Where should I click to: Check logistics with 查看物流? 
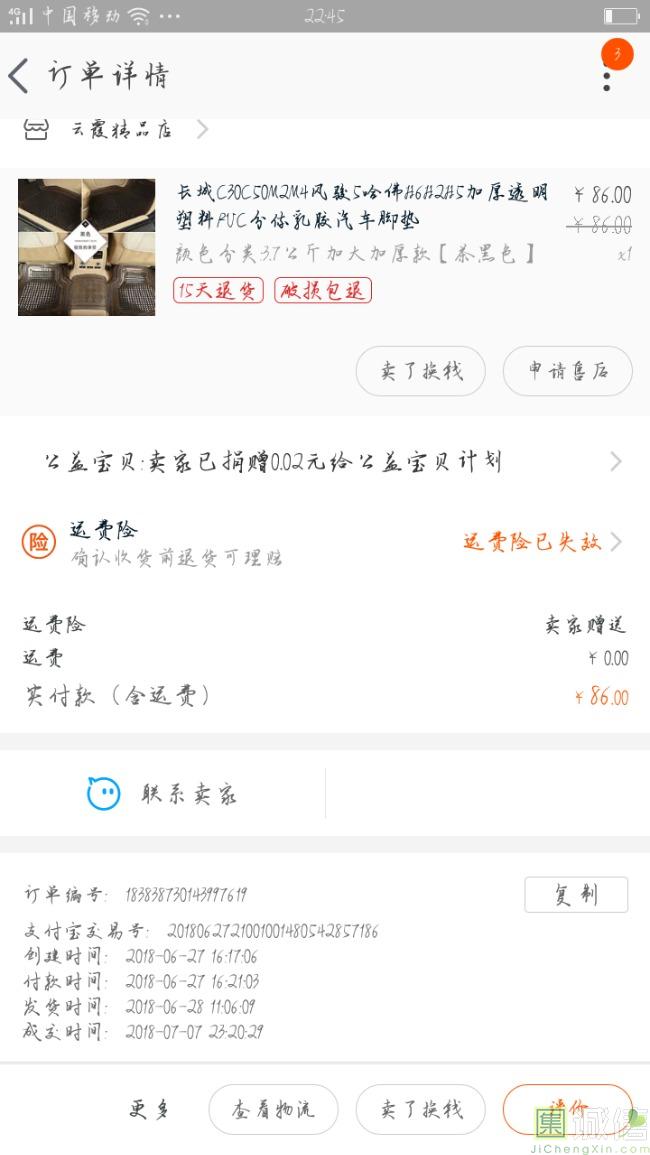pyautogui.click(x=273, y=1109)
